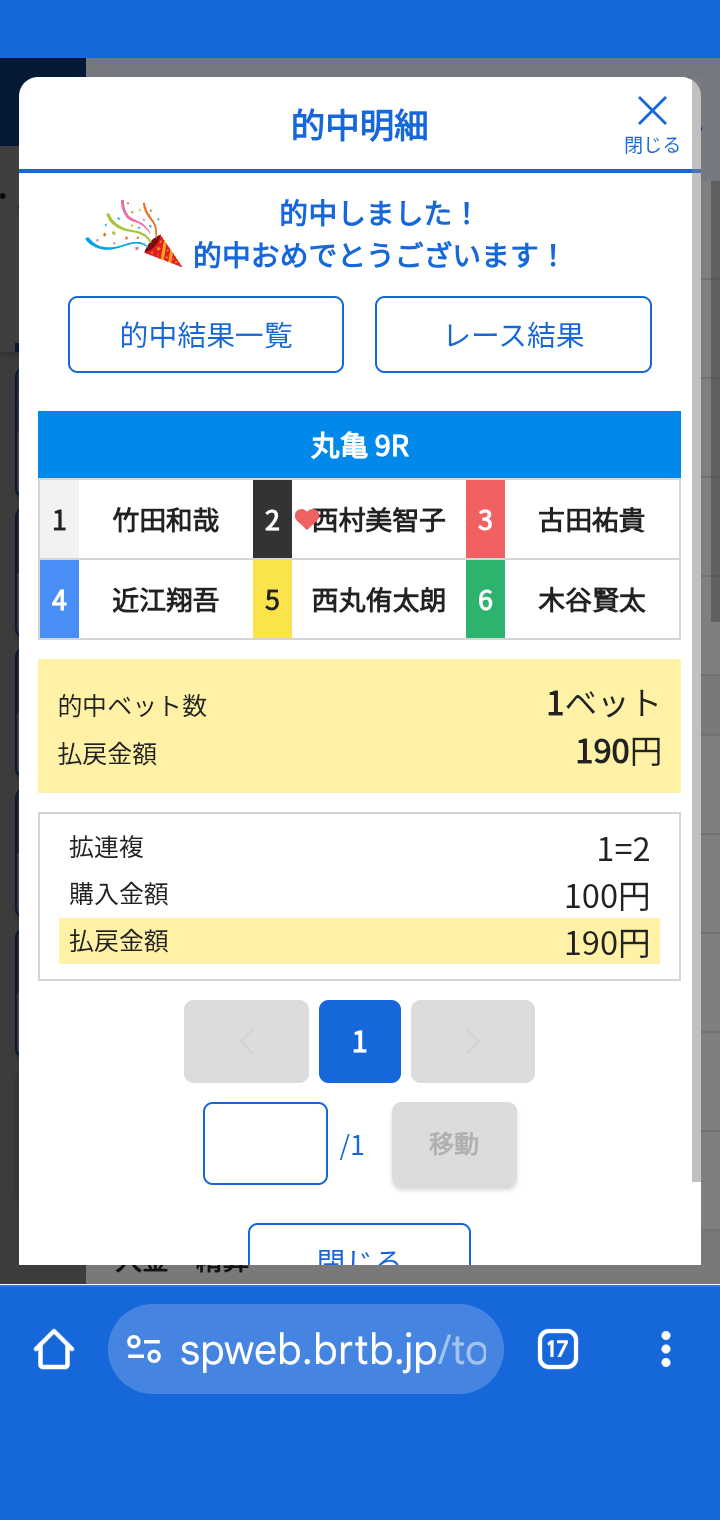720x1520 pixels.
Task: Go to the previous page arrow
Action: pos(246,1041)
